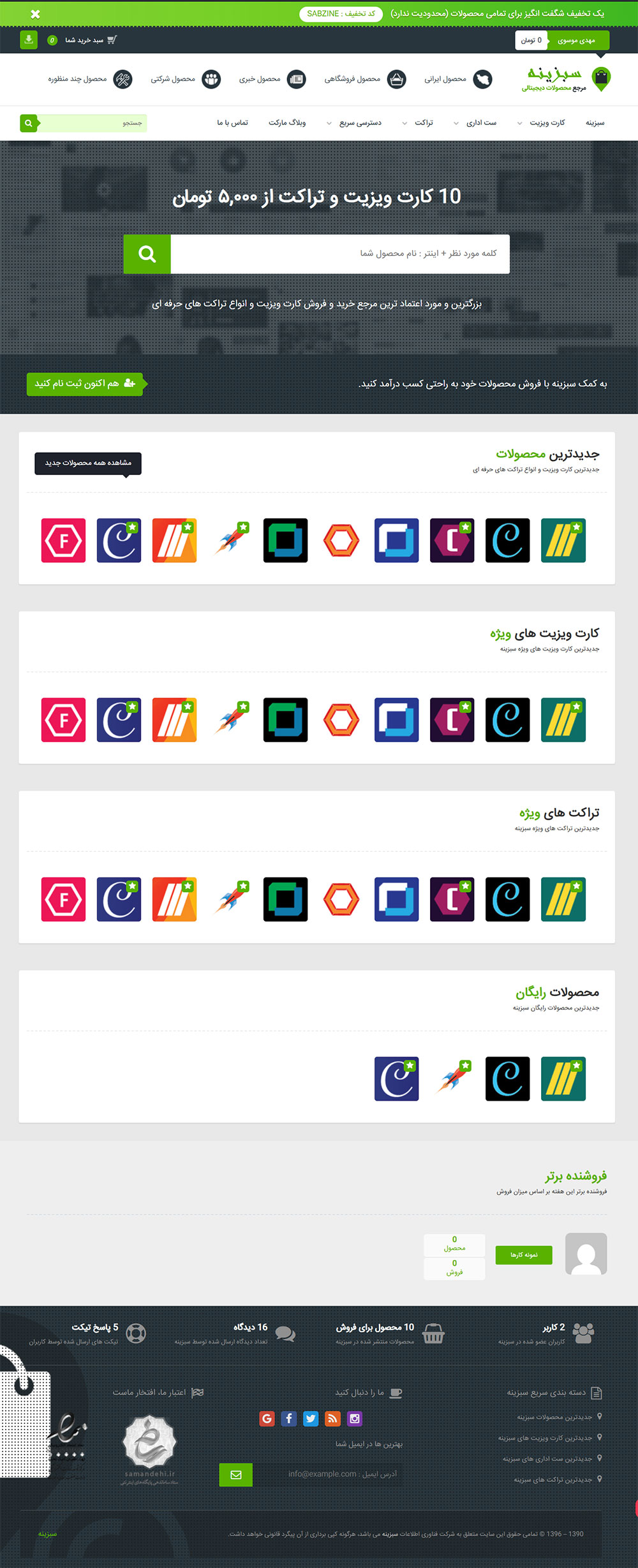This screenshot has height=1568, width=638.
Task: Open the Instagram social icon in footer
Action: [x=355, y=1418]
